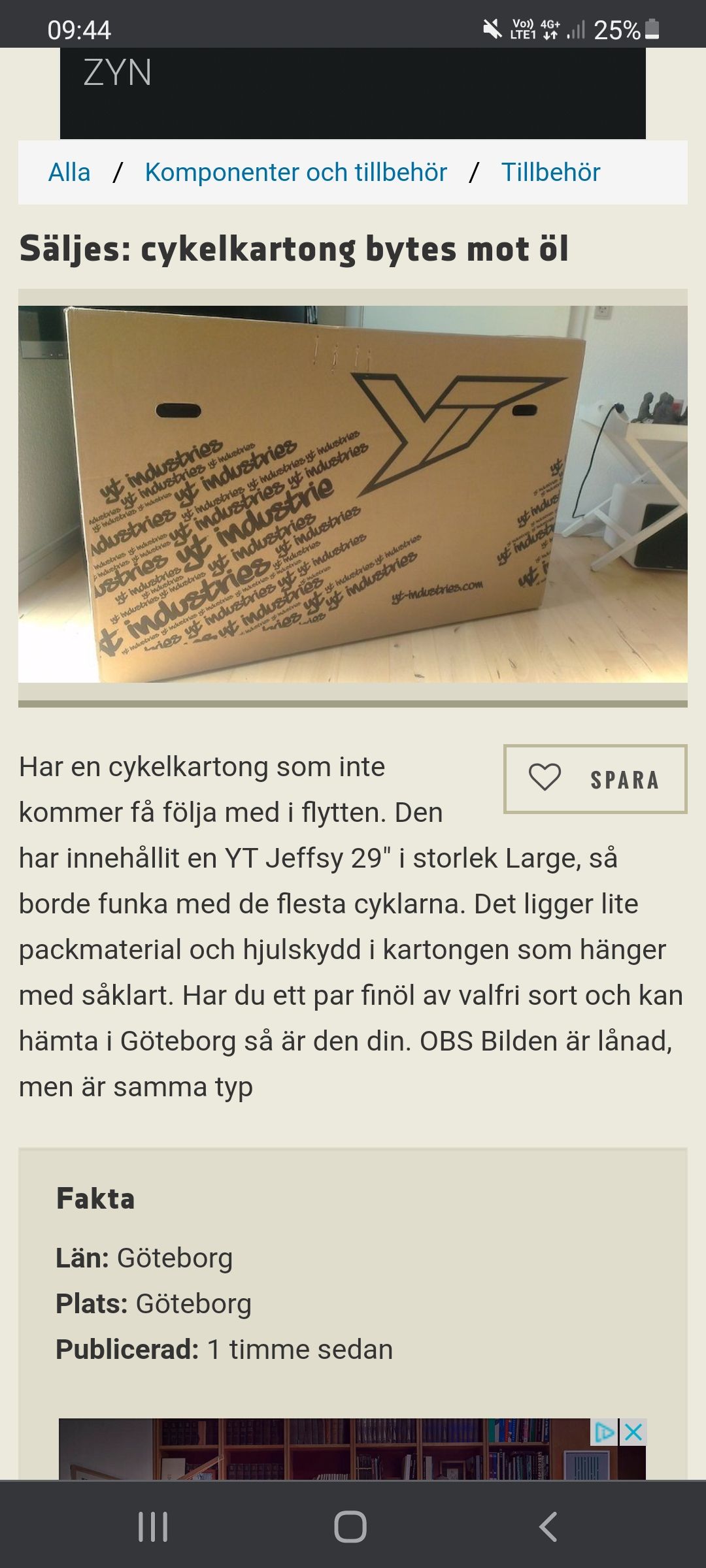Save this listing with the Spara button

coord(596,779)
